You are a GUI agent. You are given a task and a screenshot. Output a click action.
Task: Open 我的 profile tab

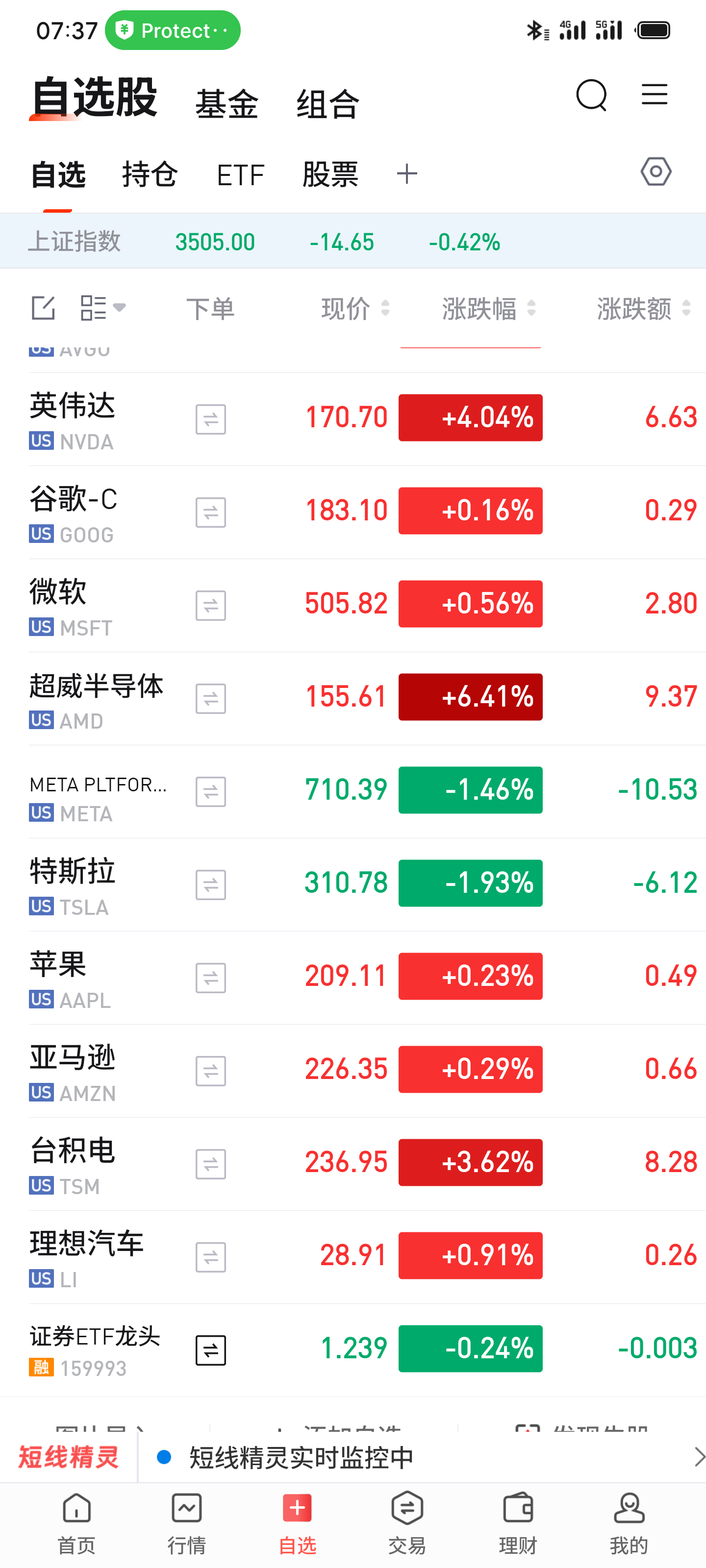tap(629, 1523)
